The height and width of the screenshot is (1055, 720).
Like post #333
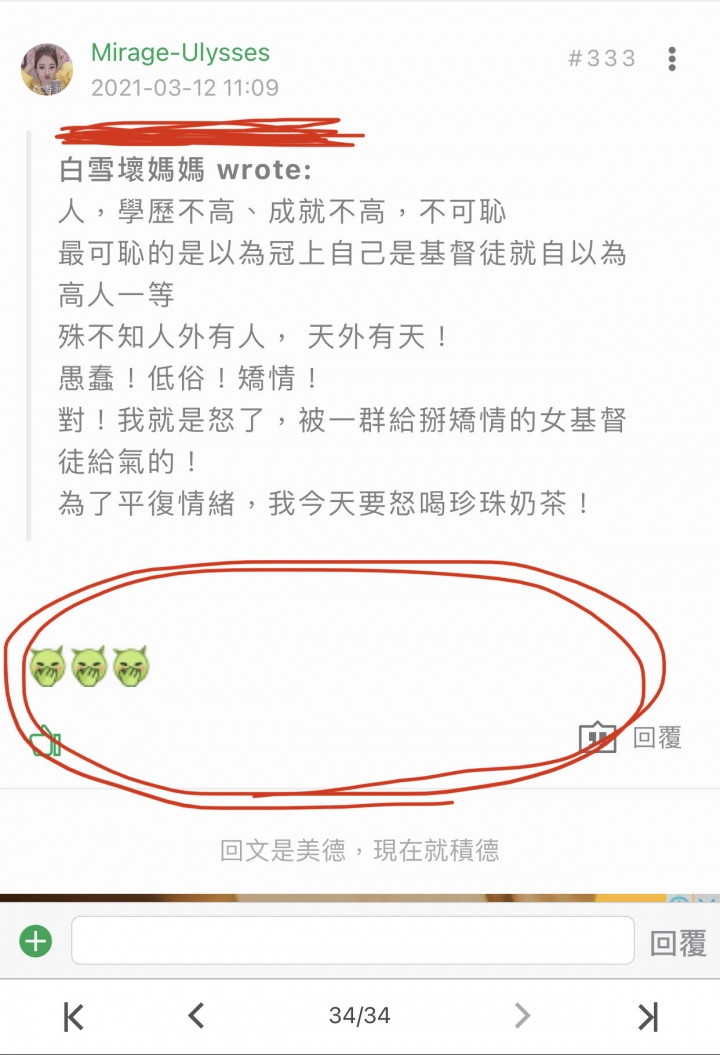pyautogui.click(x=46, y=743)
